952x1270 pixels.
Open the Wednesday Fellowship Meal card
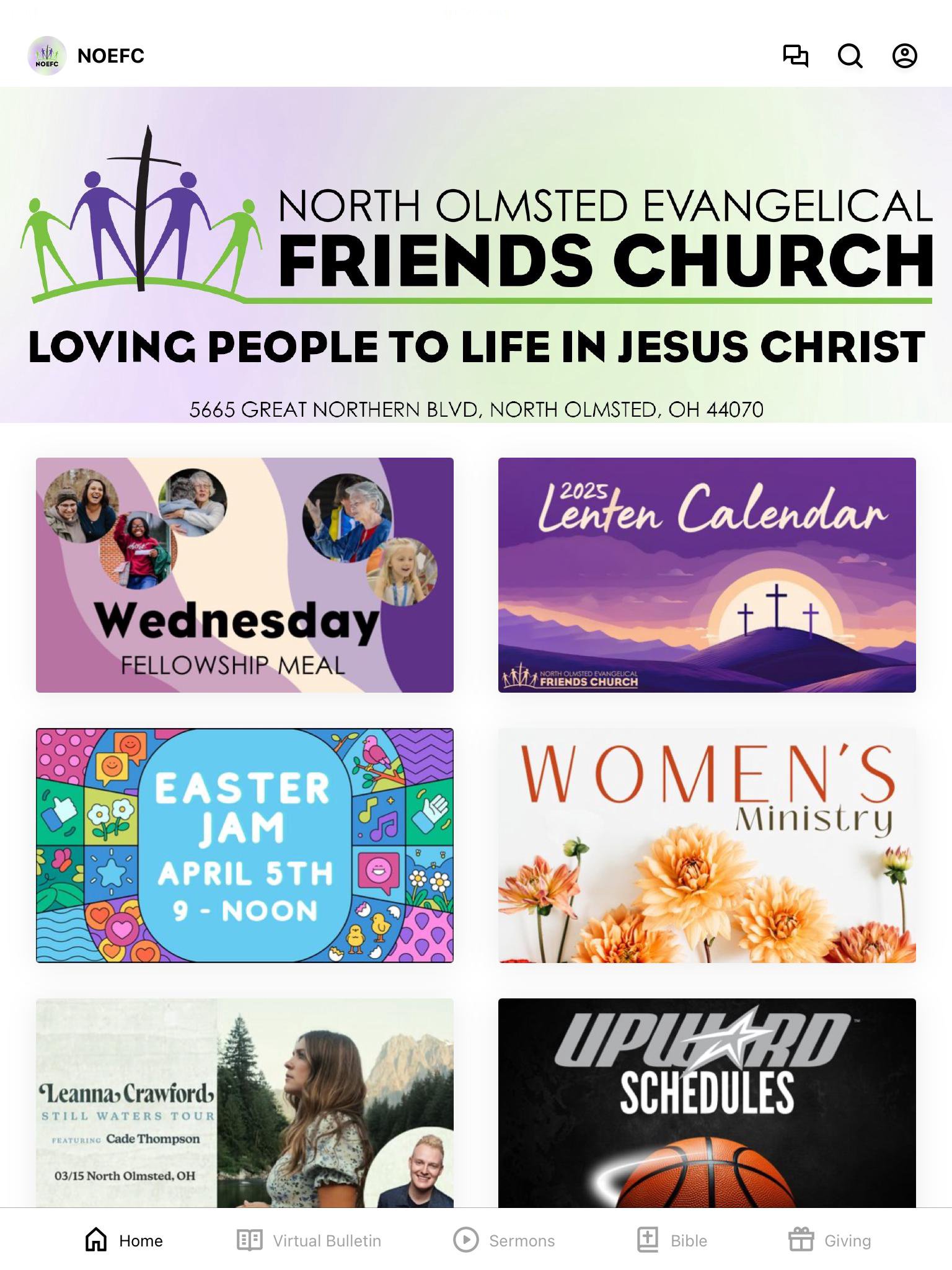245,575
